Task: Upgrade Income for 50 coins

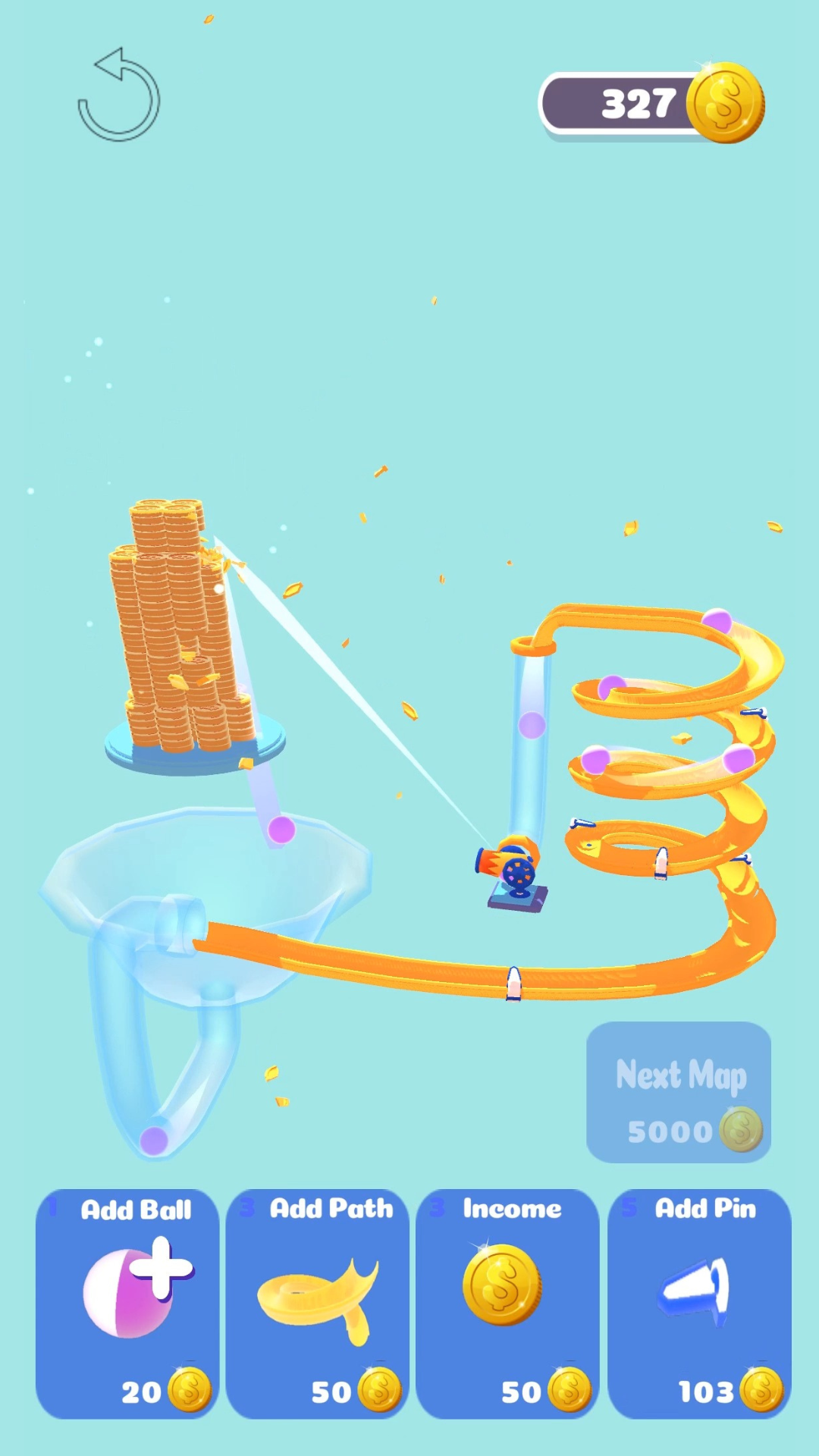Action: pyautogui.click(x=507, y=1302)
